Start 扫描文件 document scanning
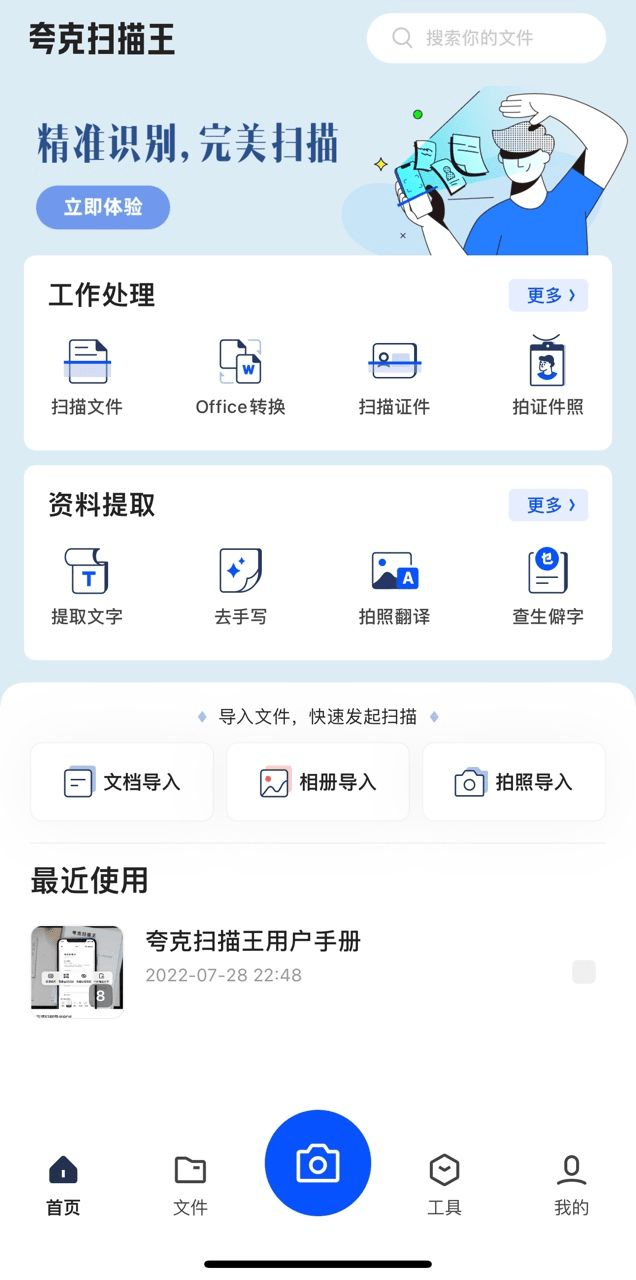 [87, 377]
